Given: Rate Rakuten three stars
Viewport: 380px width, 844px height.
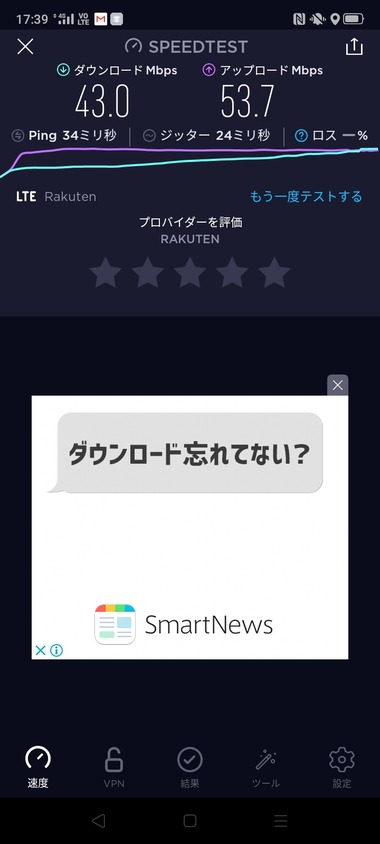Looking at the screenshot, I should [190, 273].
